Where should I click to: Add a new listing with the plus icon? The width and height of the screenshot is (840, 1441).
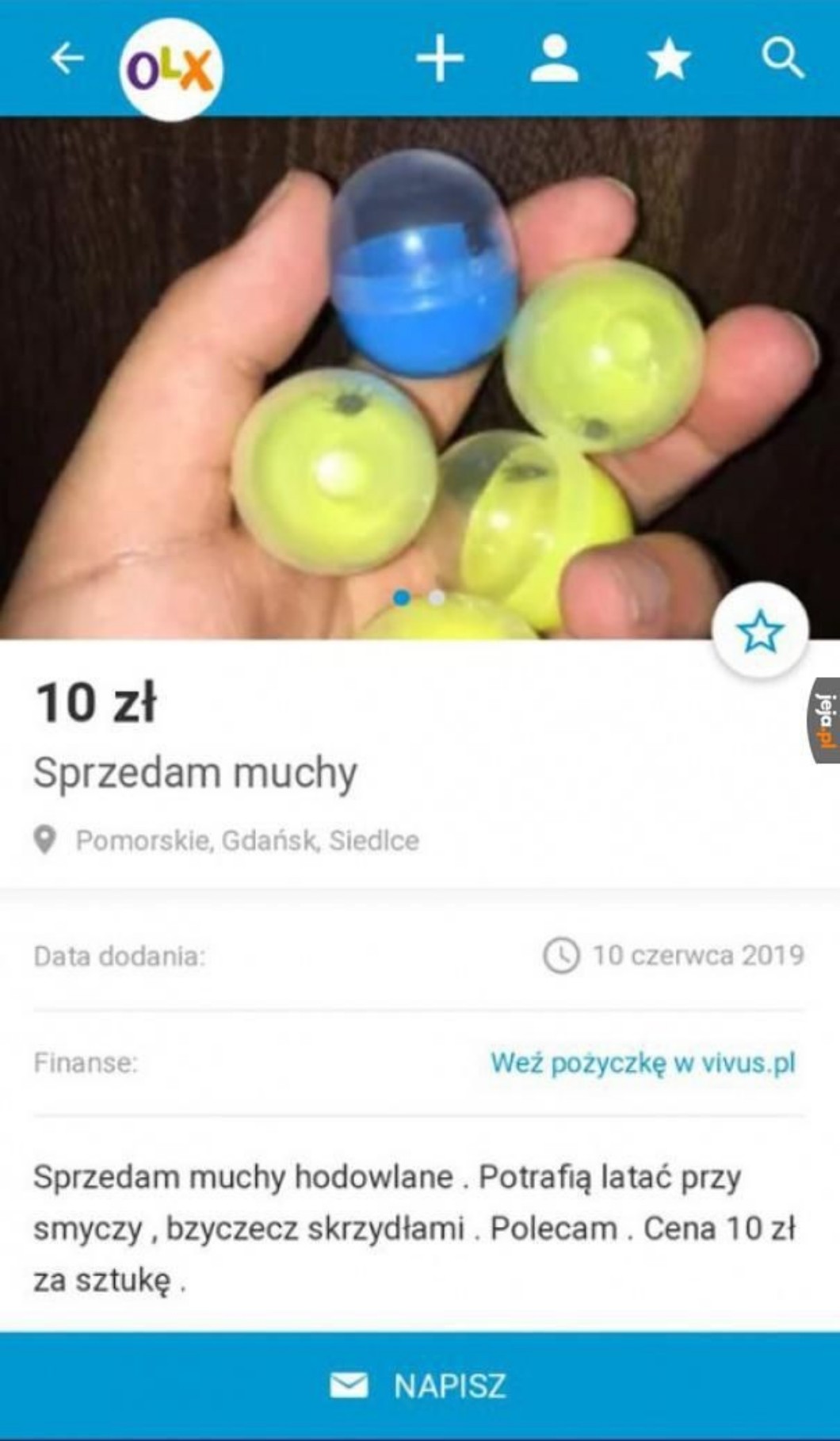click(440, 59)
